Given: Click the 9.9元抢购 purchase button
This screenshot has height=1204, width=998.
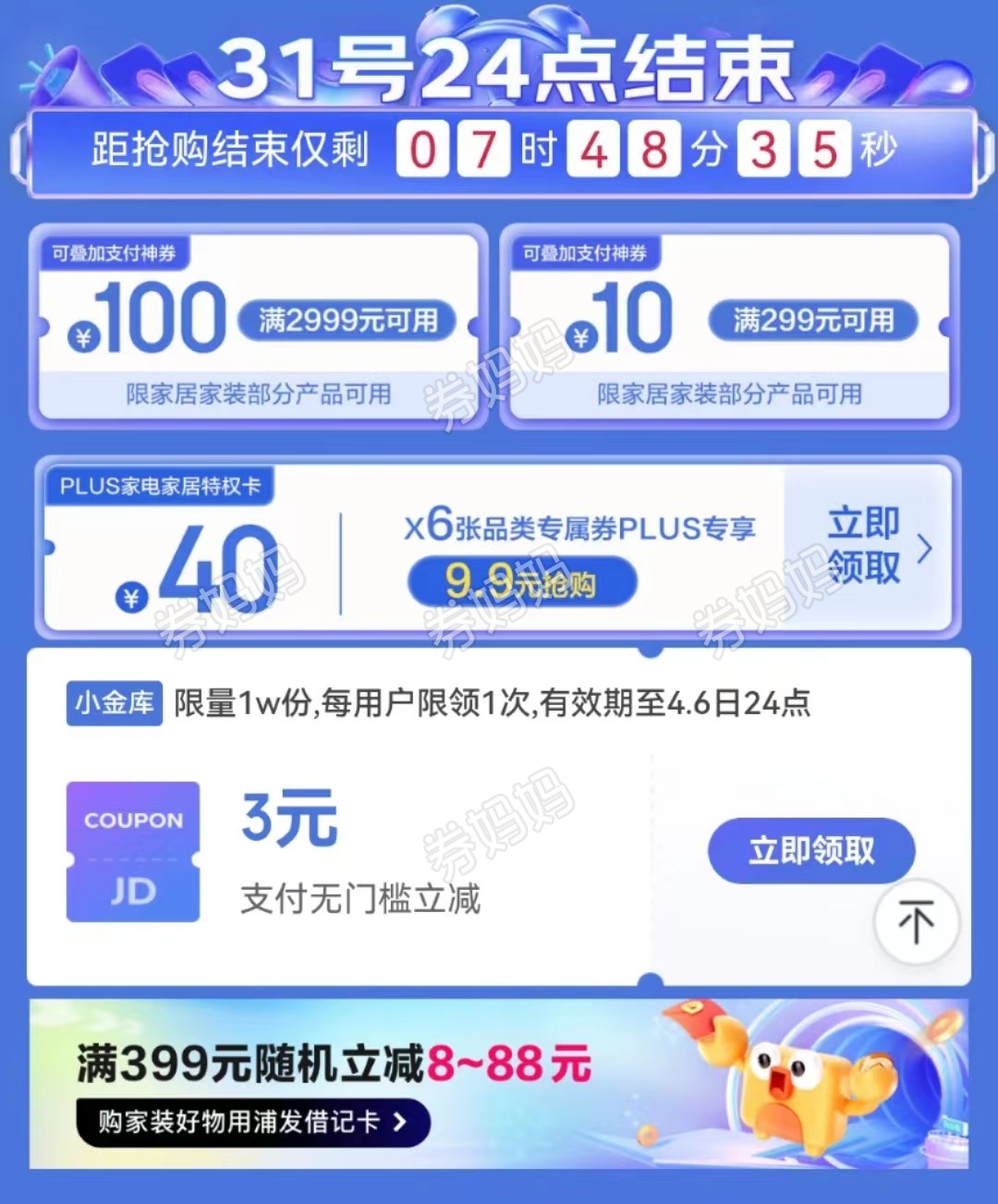Looking at the screenshot, I should click(x=523, y=581).
